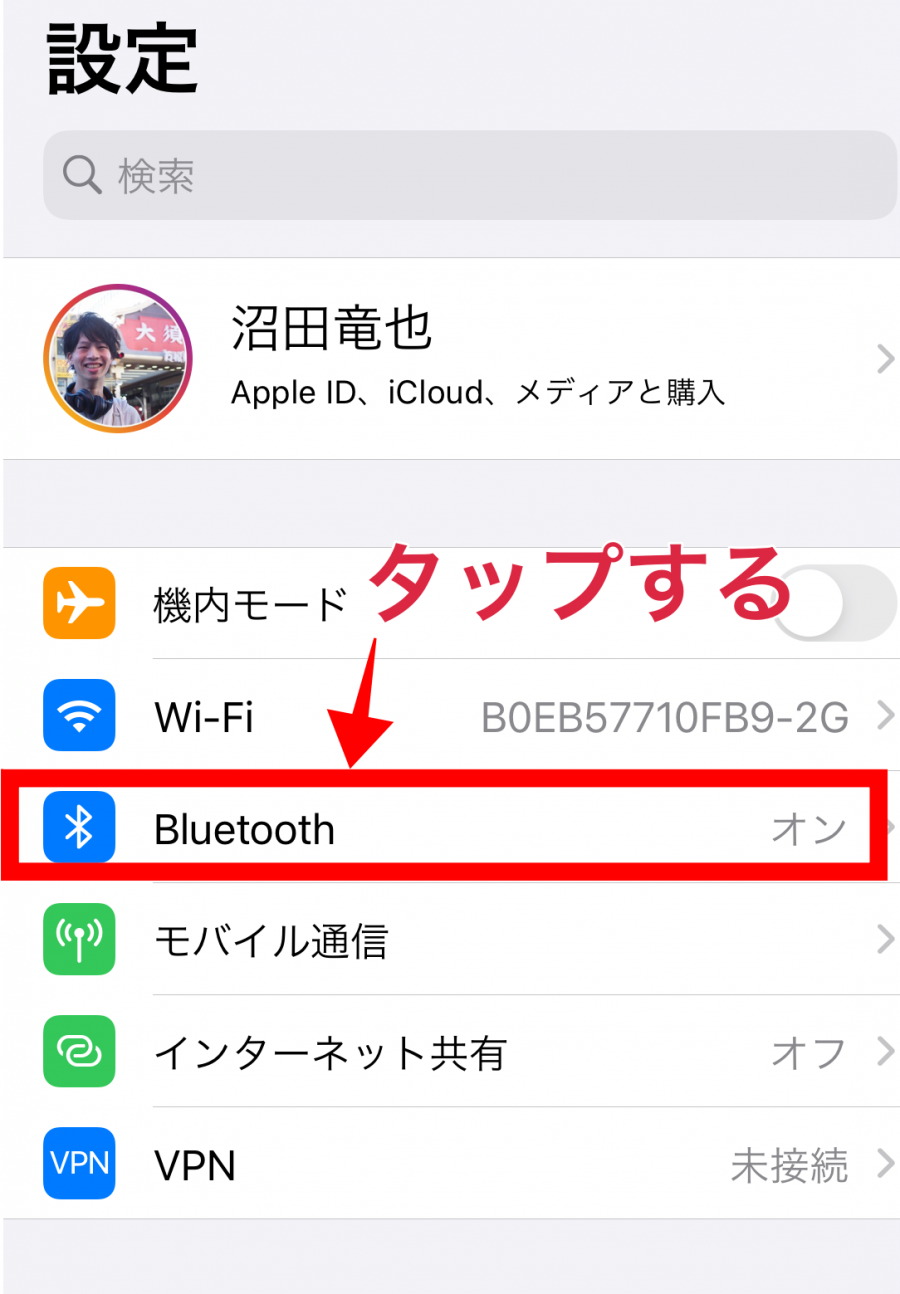
Task: Turn Bluetooth from オン to off
Action: (x=808, y=828)
